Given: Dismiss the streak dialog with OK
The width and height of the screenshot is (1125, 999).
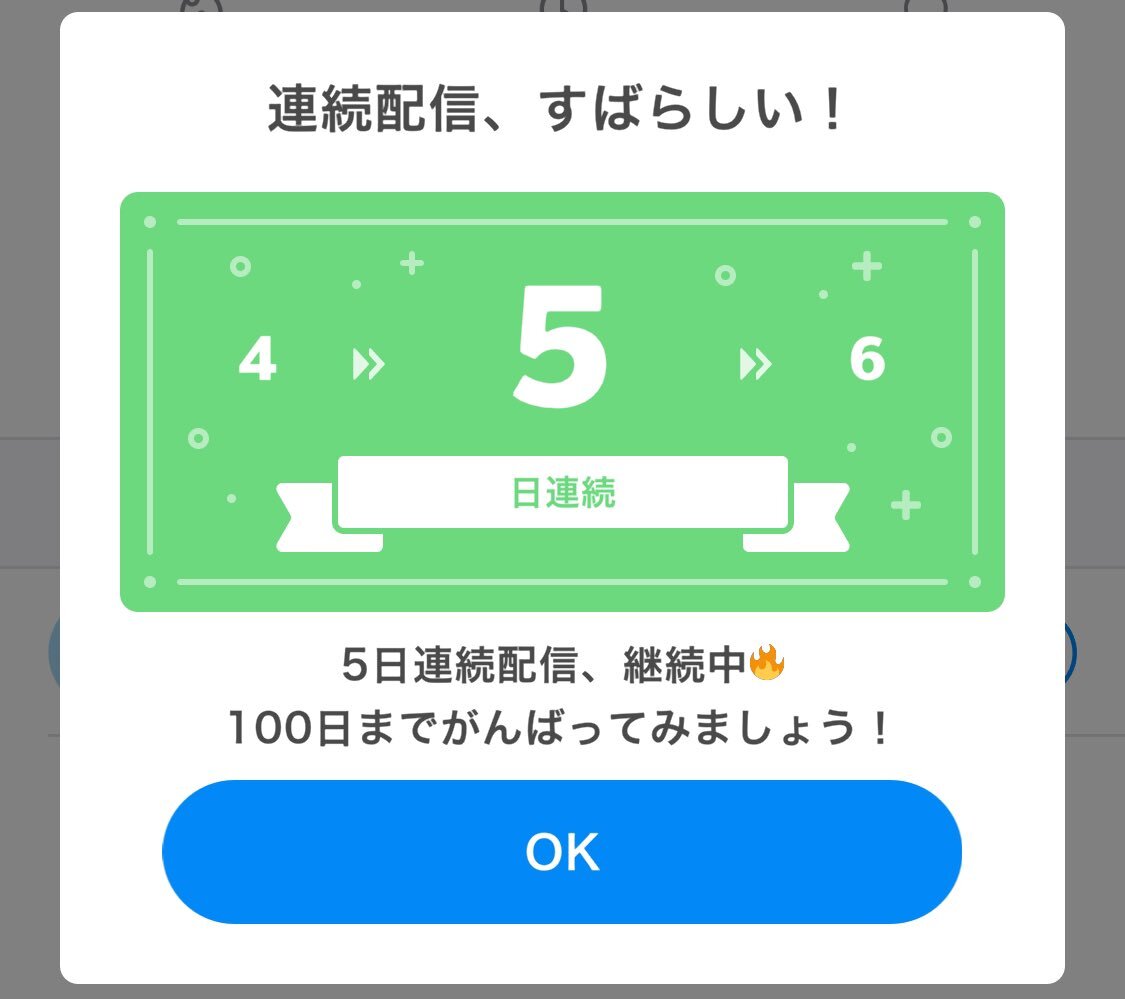Looking at the screenshot, I should (x=561, y=852).
